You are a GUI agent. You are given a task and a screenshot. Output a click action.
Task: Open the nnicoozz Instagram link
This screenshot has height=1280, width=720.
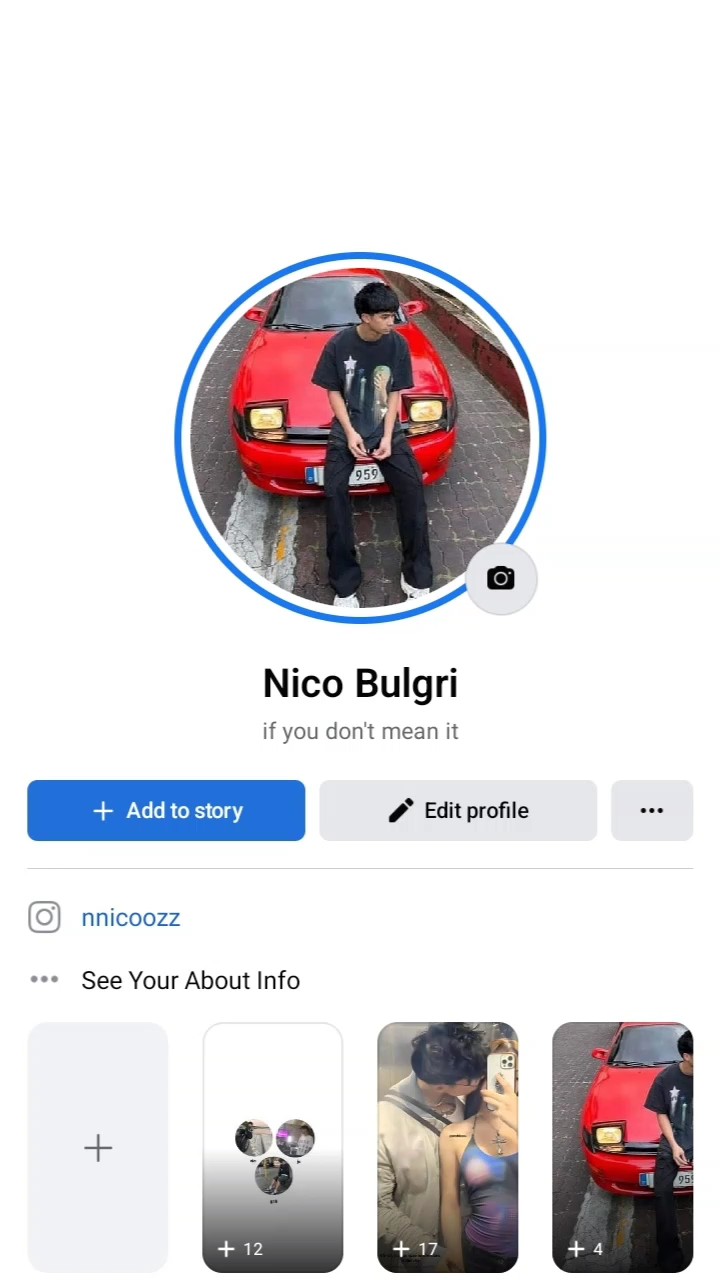point(131,917)
